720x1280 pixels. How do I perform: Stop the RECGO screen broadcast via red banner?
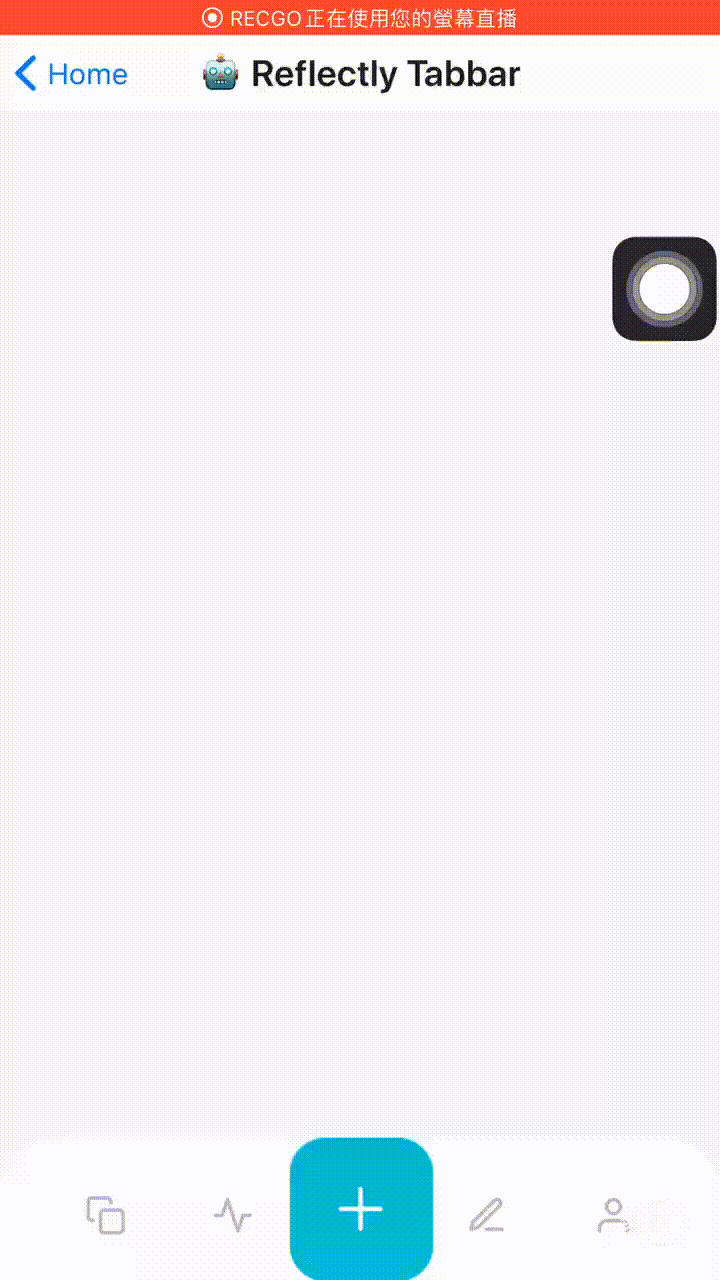click(x=360, y=17)
